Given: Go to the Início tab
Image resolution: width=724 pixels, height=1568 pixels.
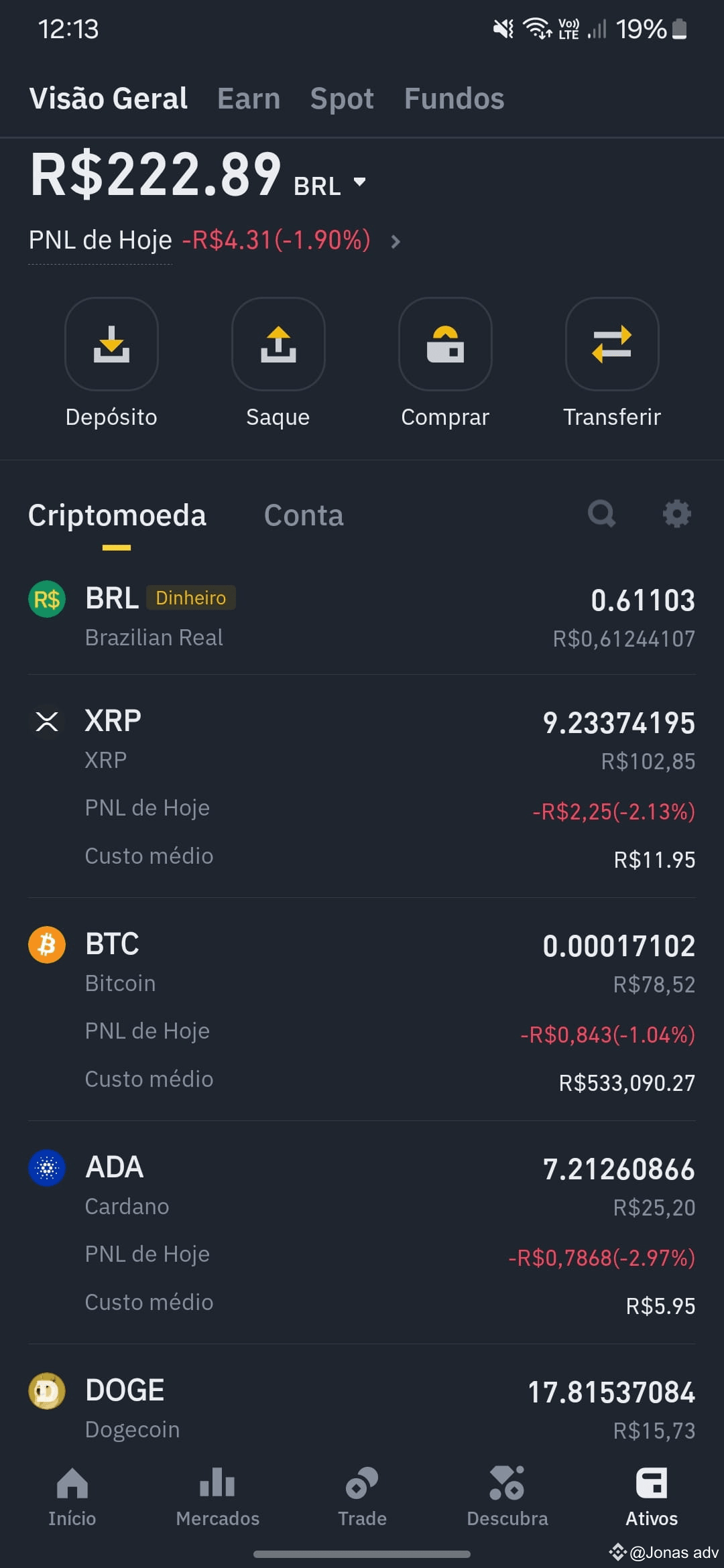Looking at the screenshot, I should [x=72, y=1497].
